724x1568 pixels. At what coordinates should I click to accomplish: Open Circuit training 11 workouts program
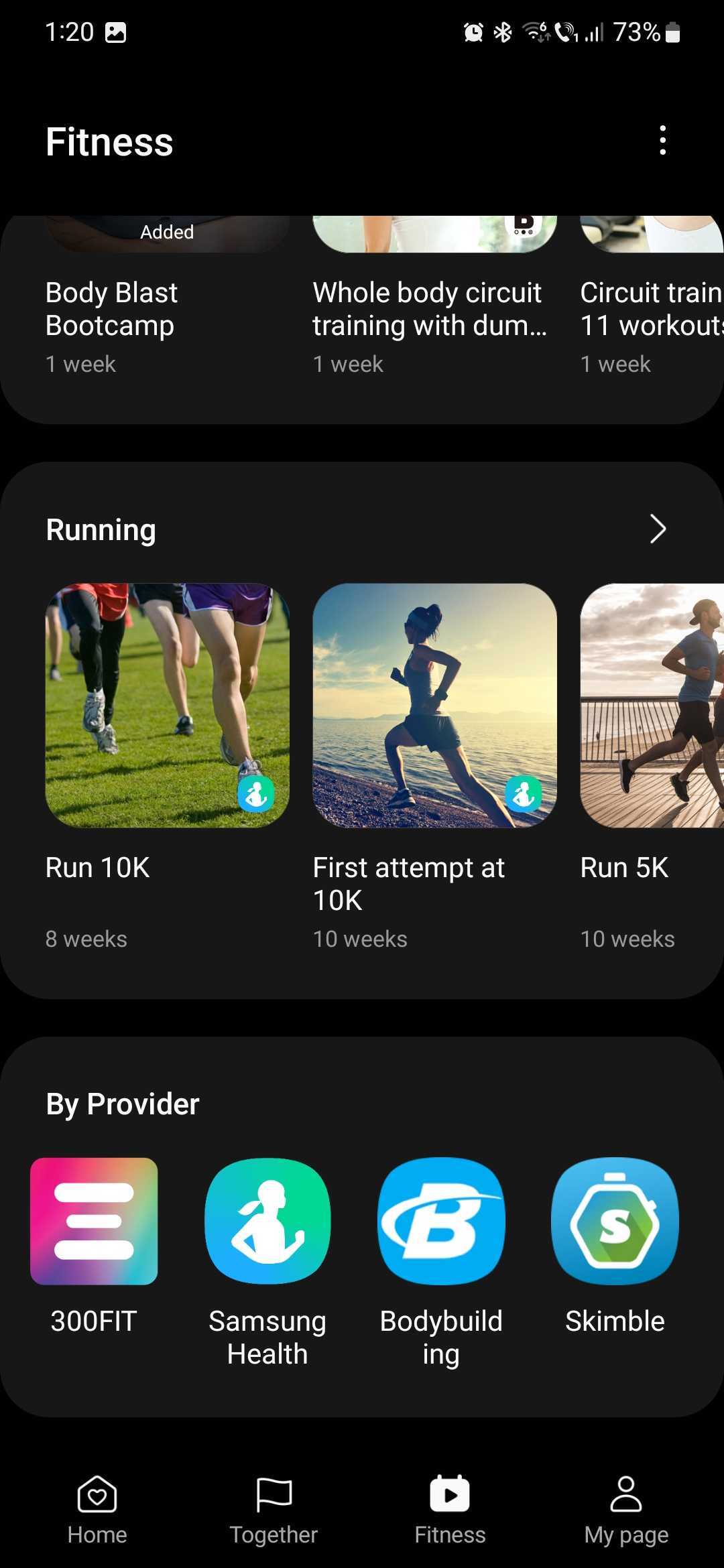pos(652,309)
